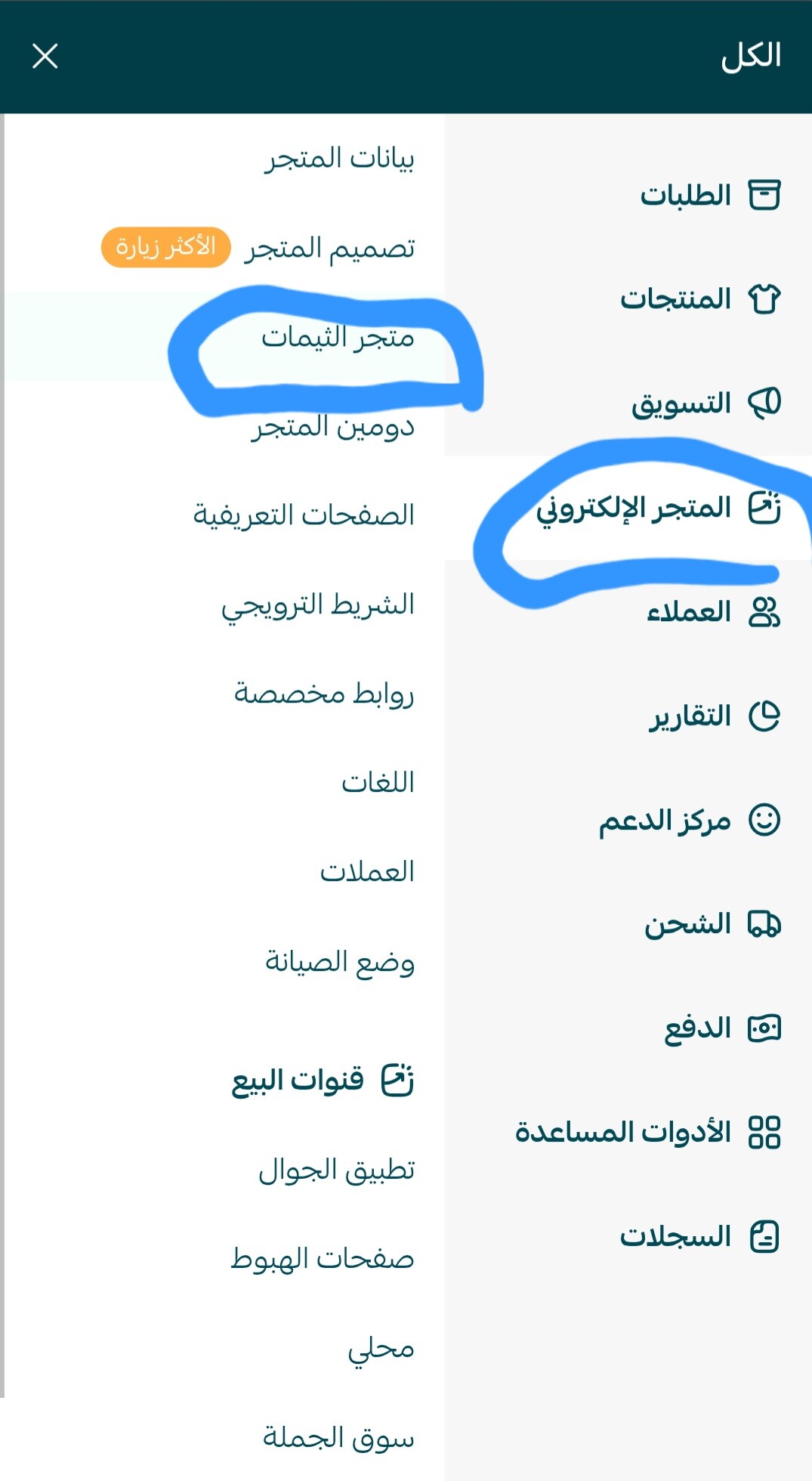Open اللغات languages settings

click(x=378, y=783)
